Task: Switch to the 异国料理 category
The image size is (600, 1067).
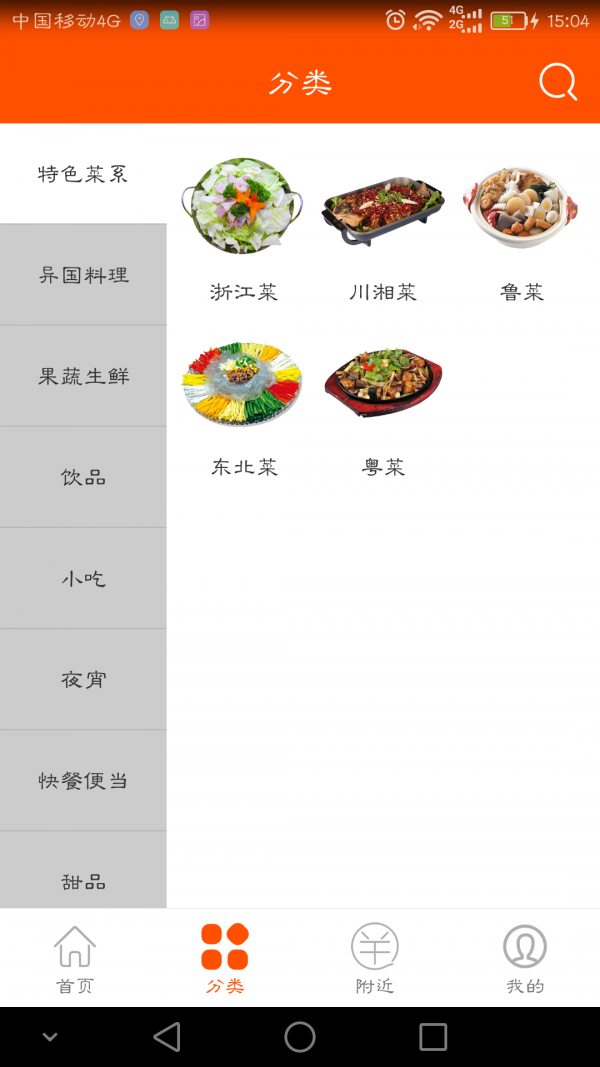Action: (x=83, y=275)
